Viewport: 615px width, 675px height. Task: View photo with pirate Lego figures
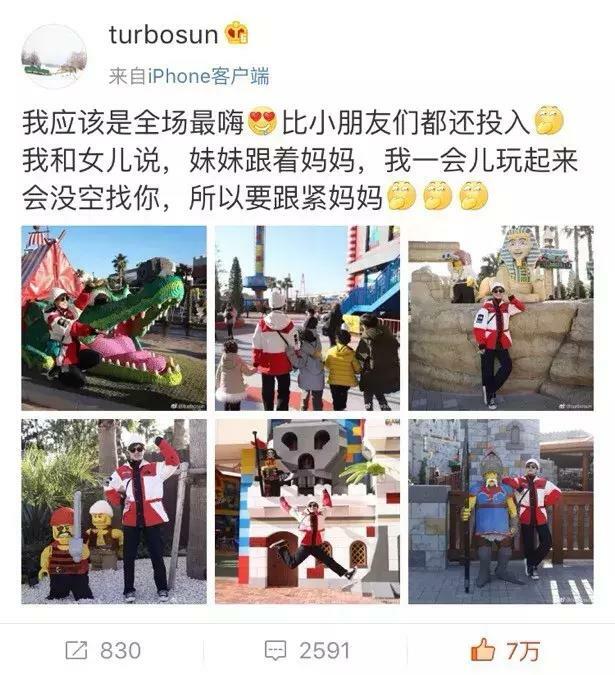point(114,510)
